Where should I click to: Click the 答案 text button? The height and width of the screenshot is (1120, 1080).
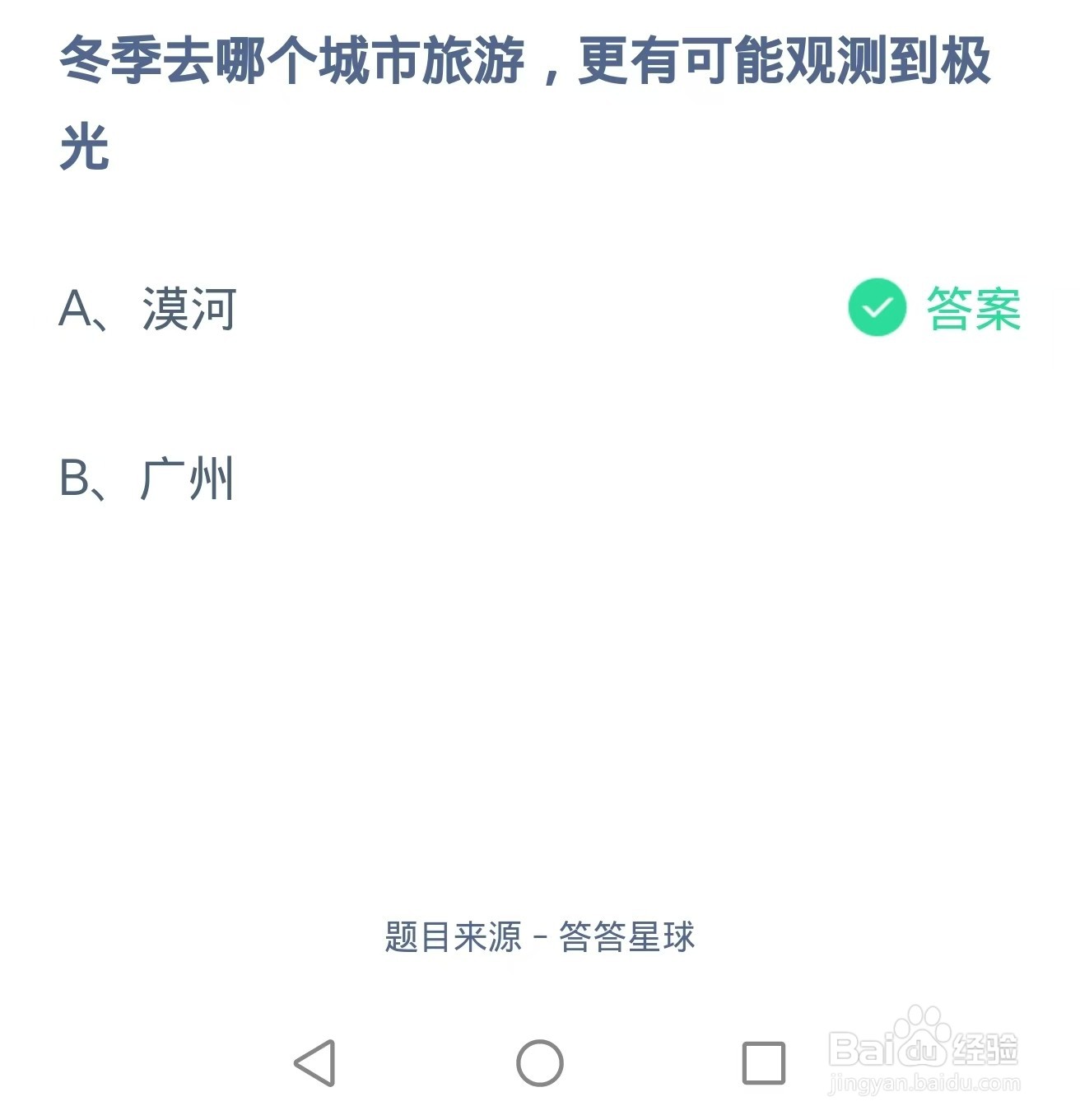pos(971,308)
